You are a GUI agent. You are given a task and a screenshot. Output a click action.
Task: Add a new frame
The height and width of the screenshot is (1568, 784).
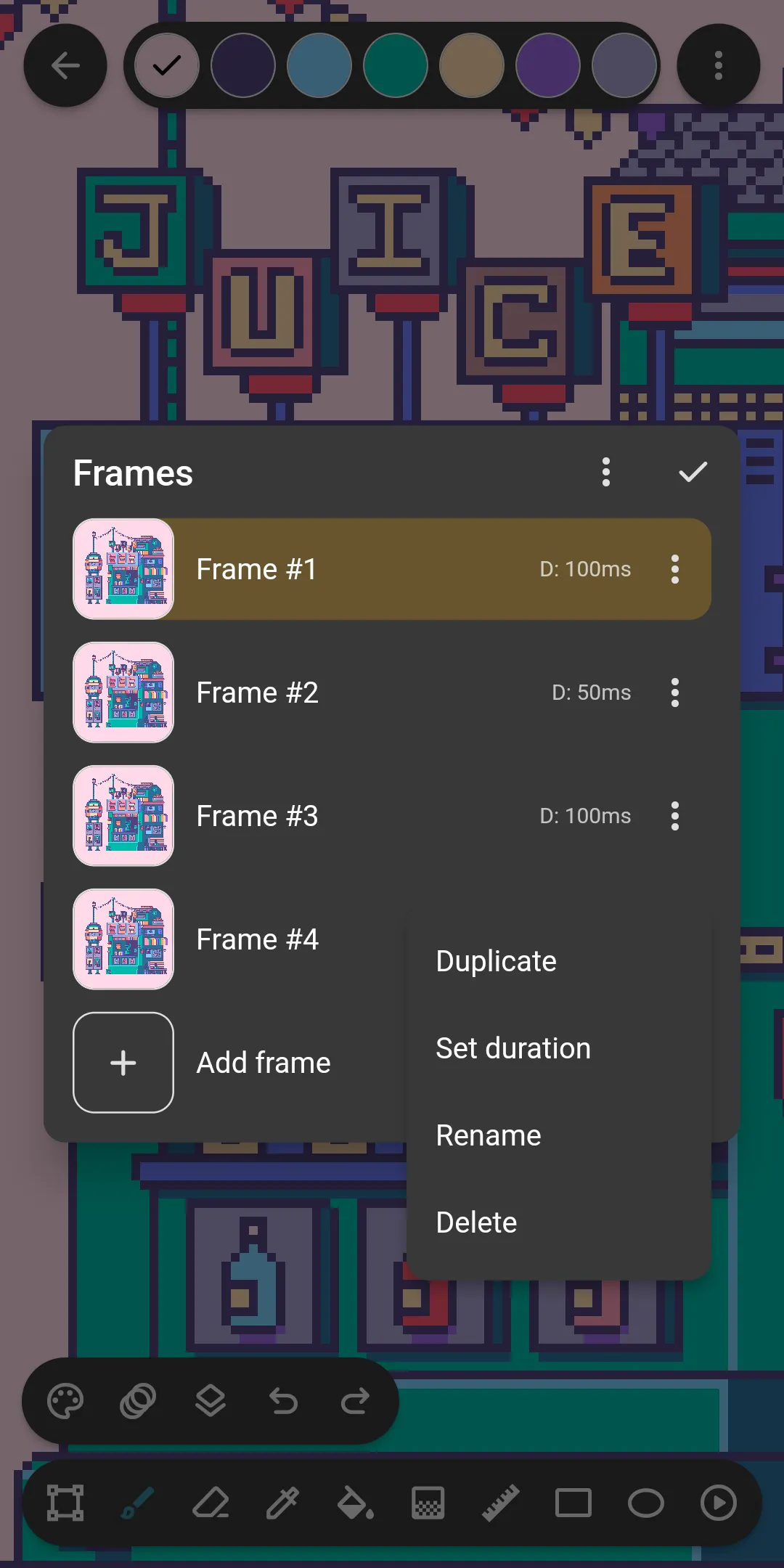(x=123, y=1063)
